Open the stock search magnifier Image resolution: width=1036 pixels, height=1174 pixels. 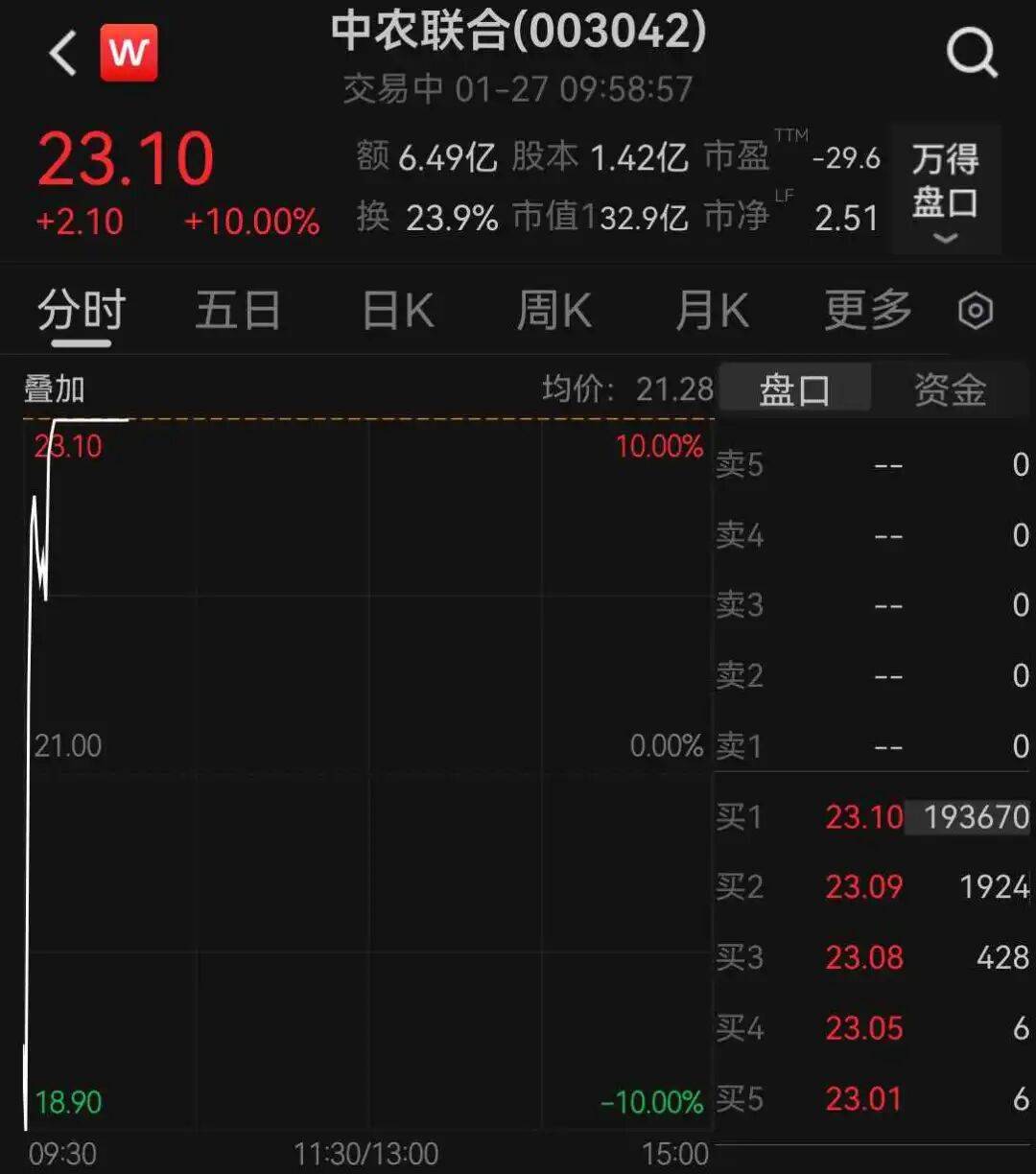coord(972,54)
